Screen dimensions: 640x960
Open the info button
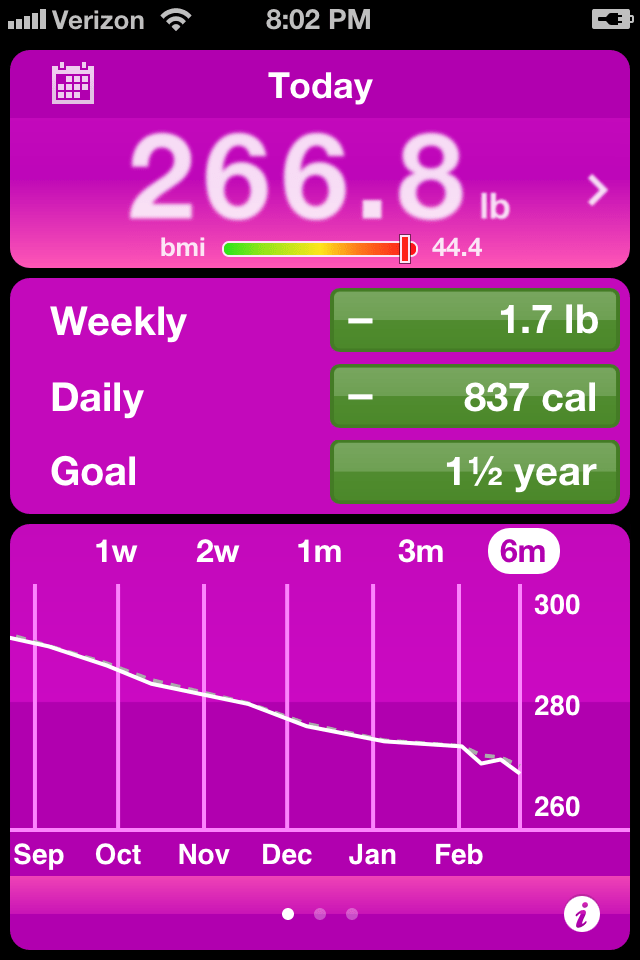click(581, 913)
